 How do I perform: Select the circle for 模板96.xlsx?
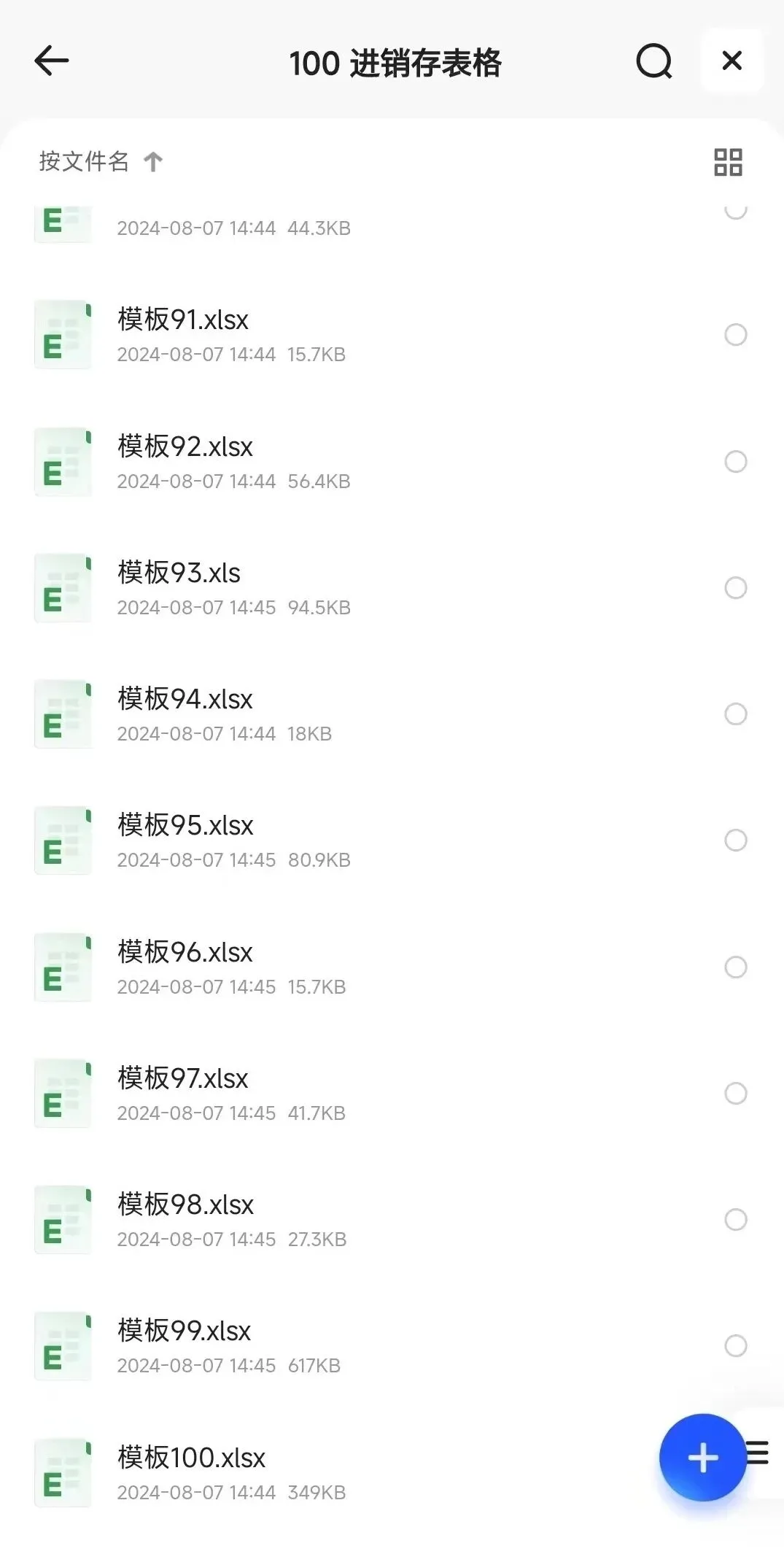(735, 967)
